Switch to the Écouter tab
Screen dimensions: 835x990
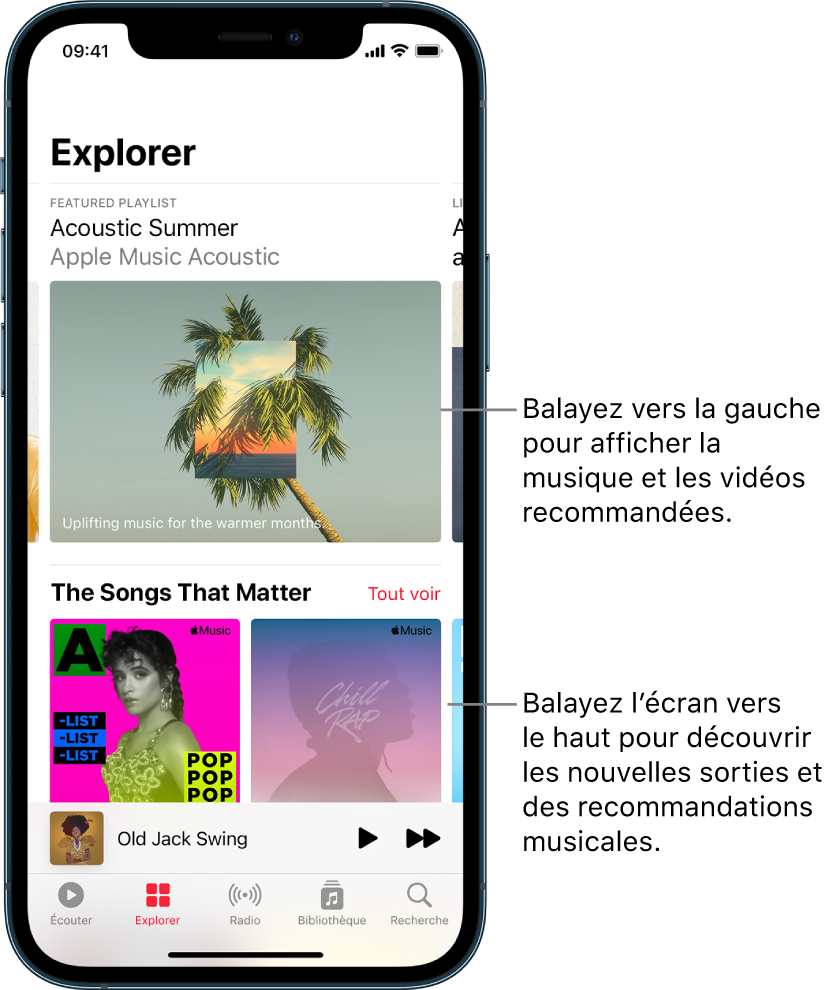pos(71,903)
